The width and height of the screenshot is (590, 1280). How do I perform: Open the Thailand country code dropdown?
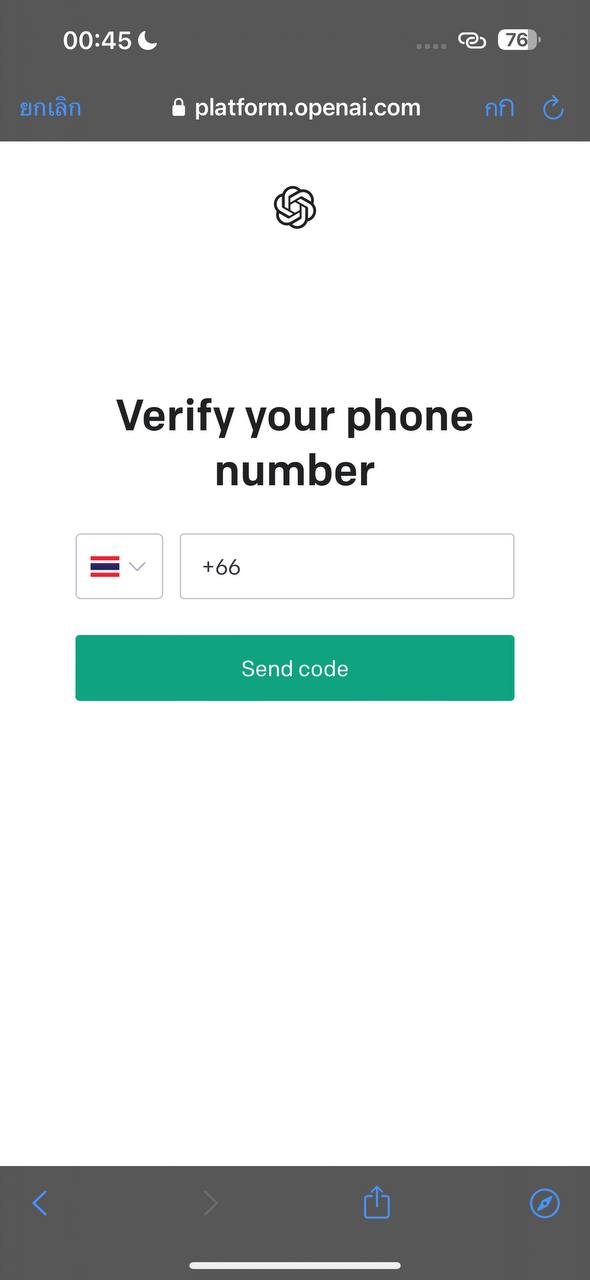[x=119, y=567]
